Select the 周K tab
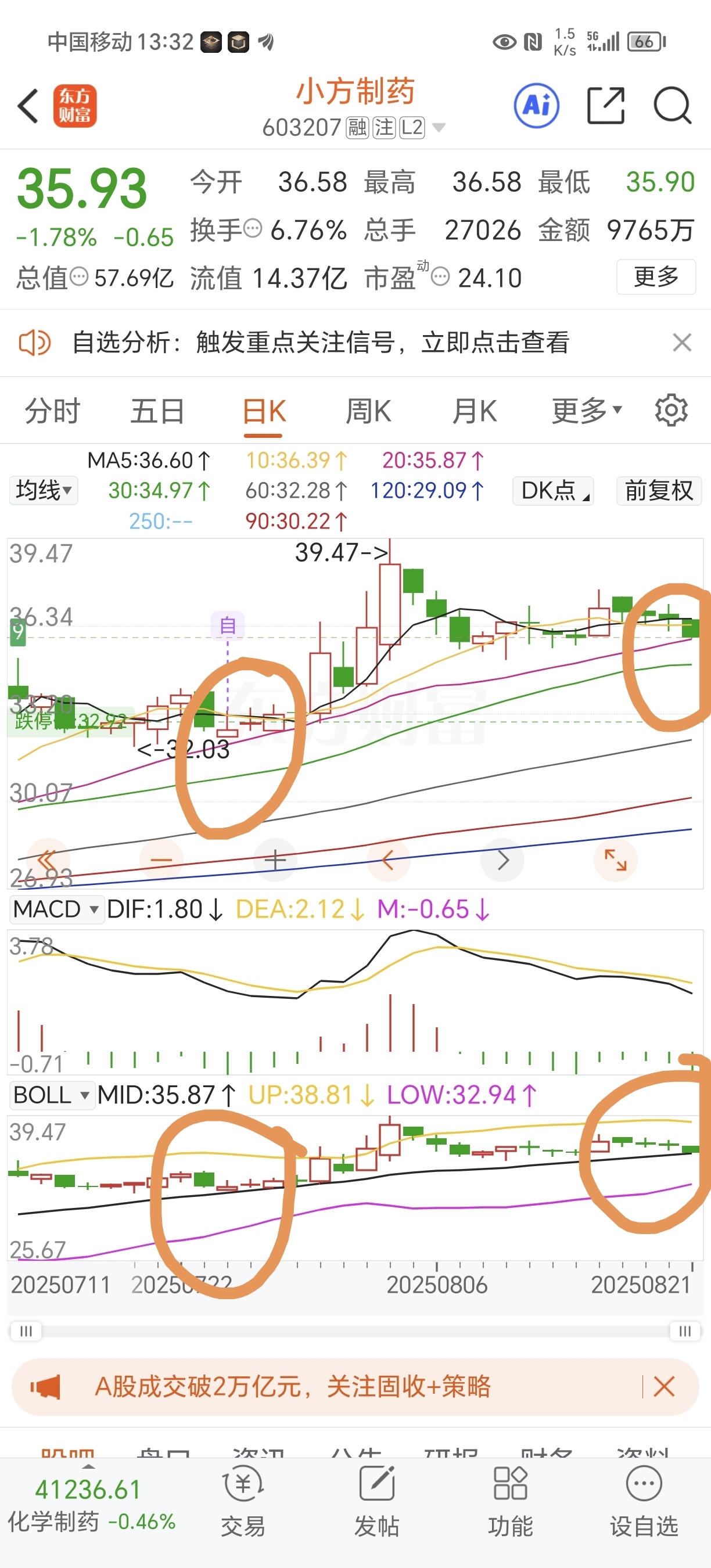The image size is (711, 1568). coord(368,411)
